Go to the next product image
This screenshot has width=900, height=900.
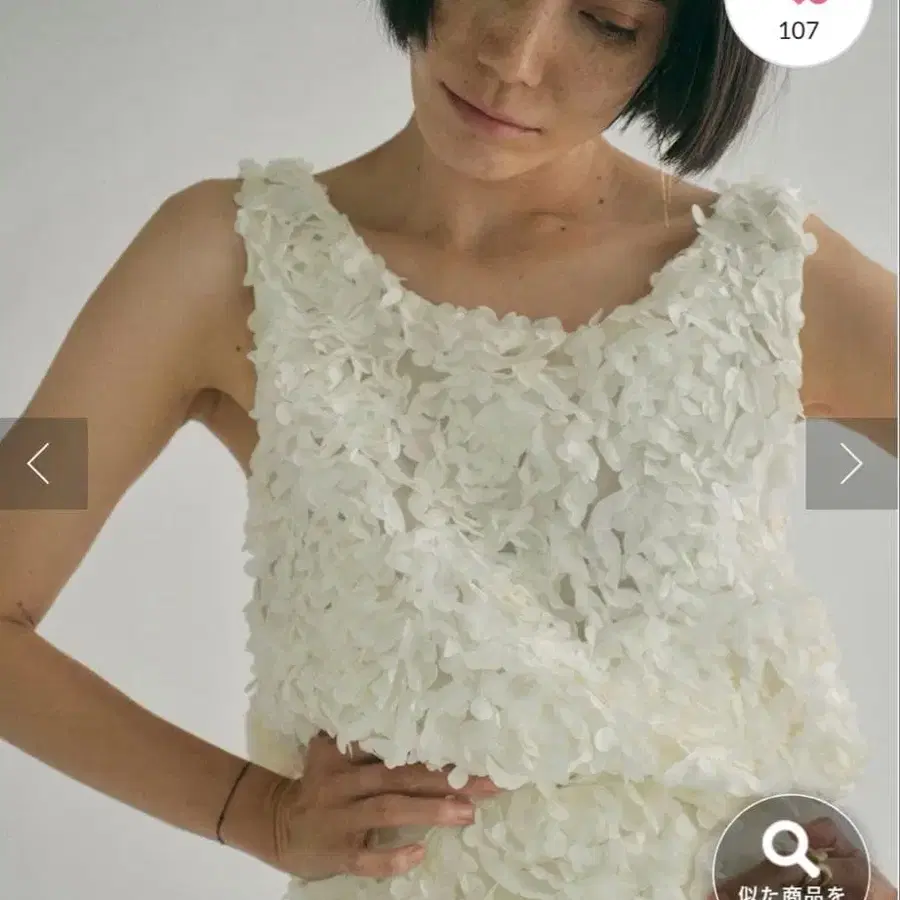click(x=852, y=464)
